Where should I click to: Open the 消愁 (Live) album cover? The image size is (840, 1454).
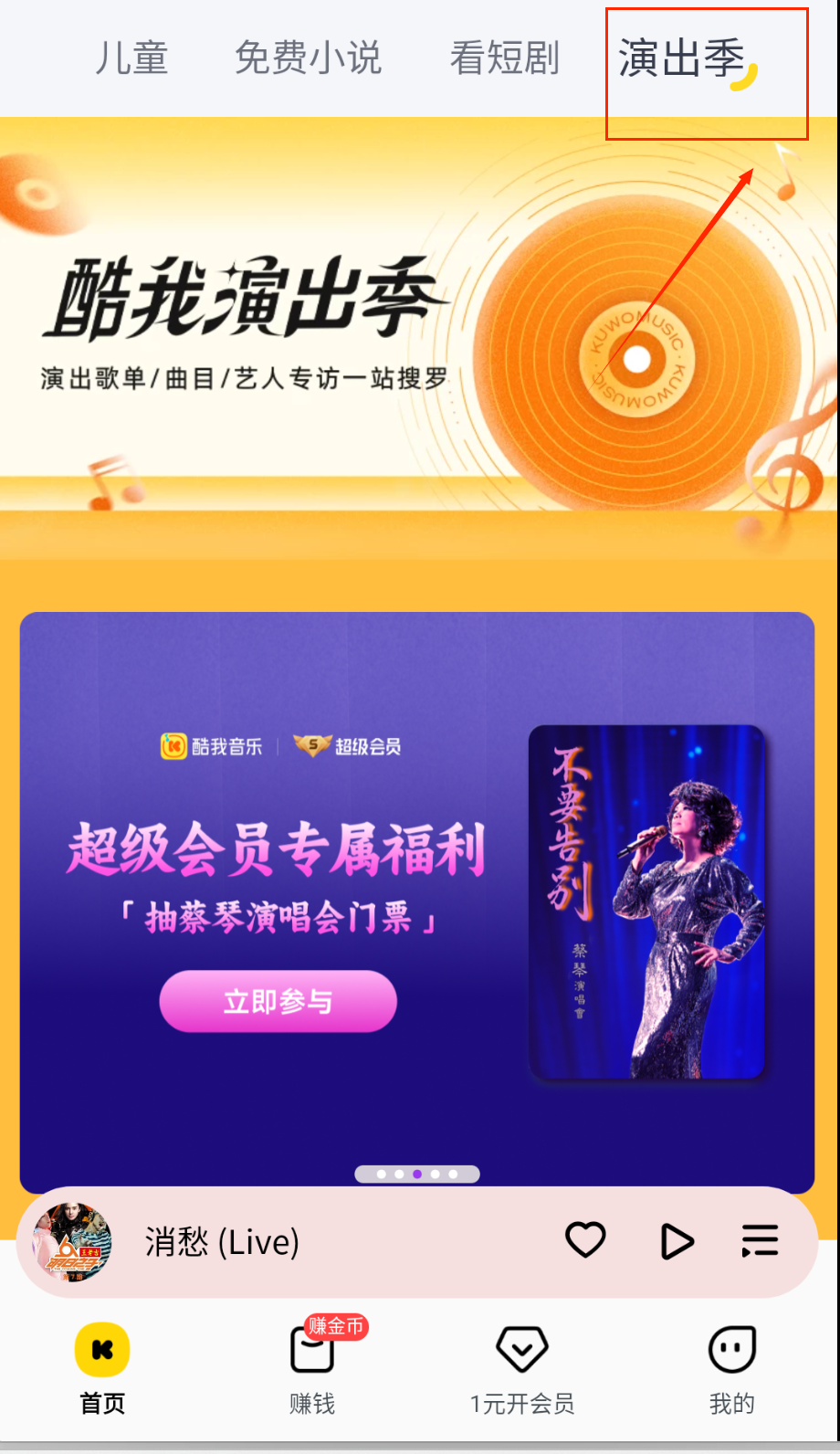[72, 1242]
